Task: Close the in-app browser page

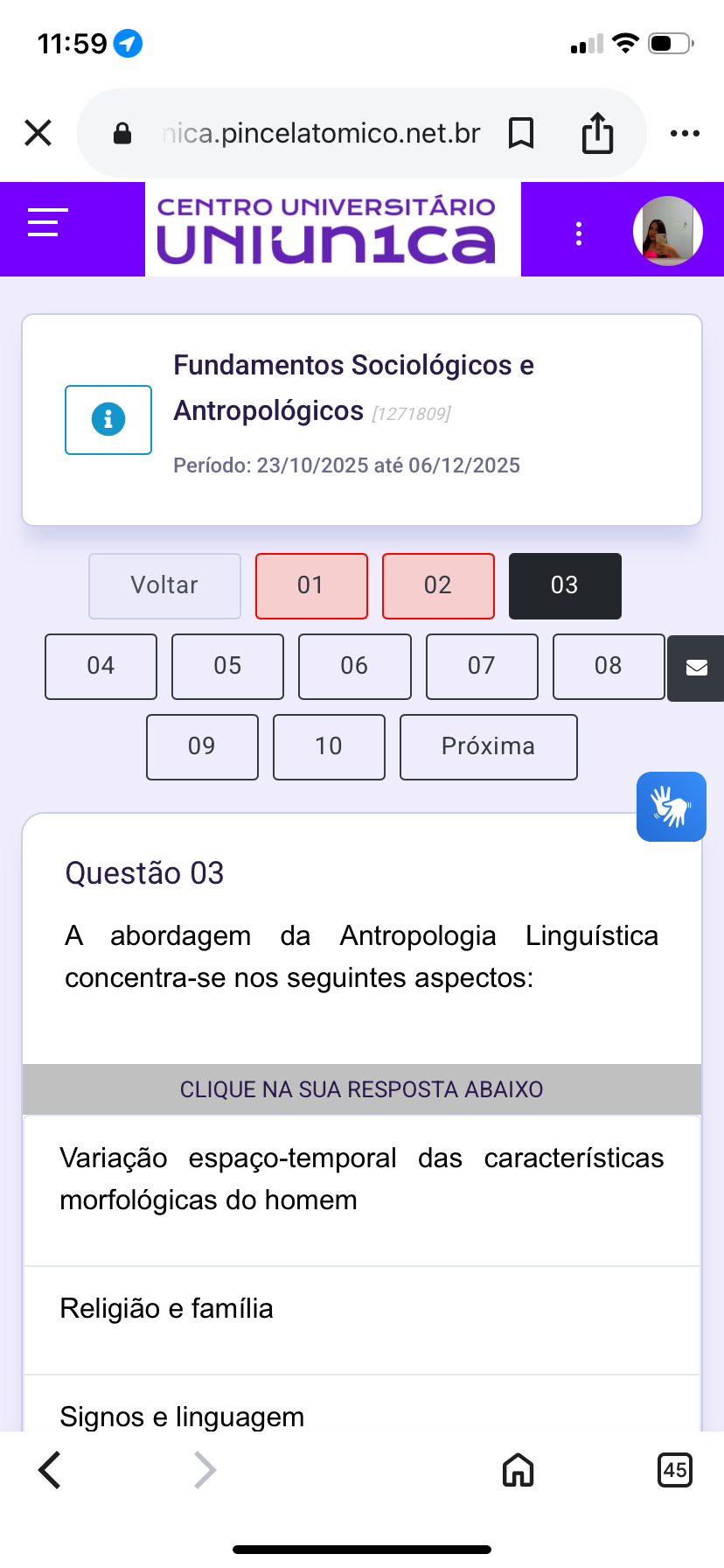Action: tap(38, 133)
